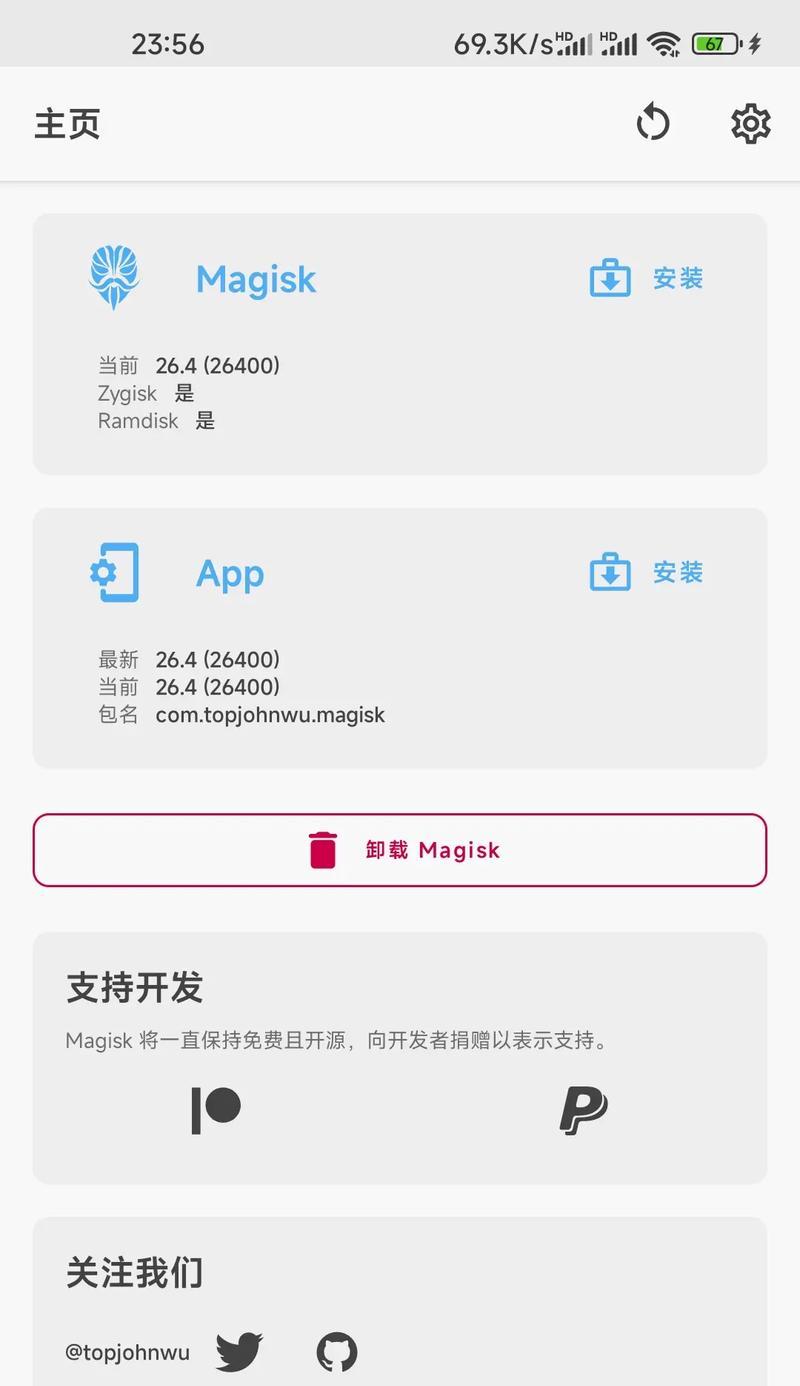Tap the reboot icon in the app bar
The width and height of the screenshot is (800, 1386).
[x=653, y=124]
